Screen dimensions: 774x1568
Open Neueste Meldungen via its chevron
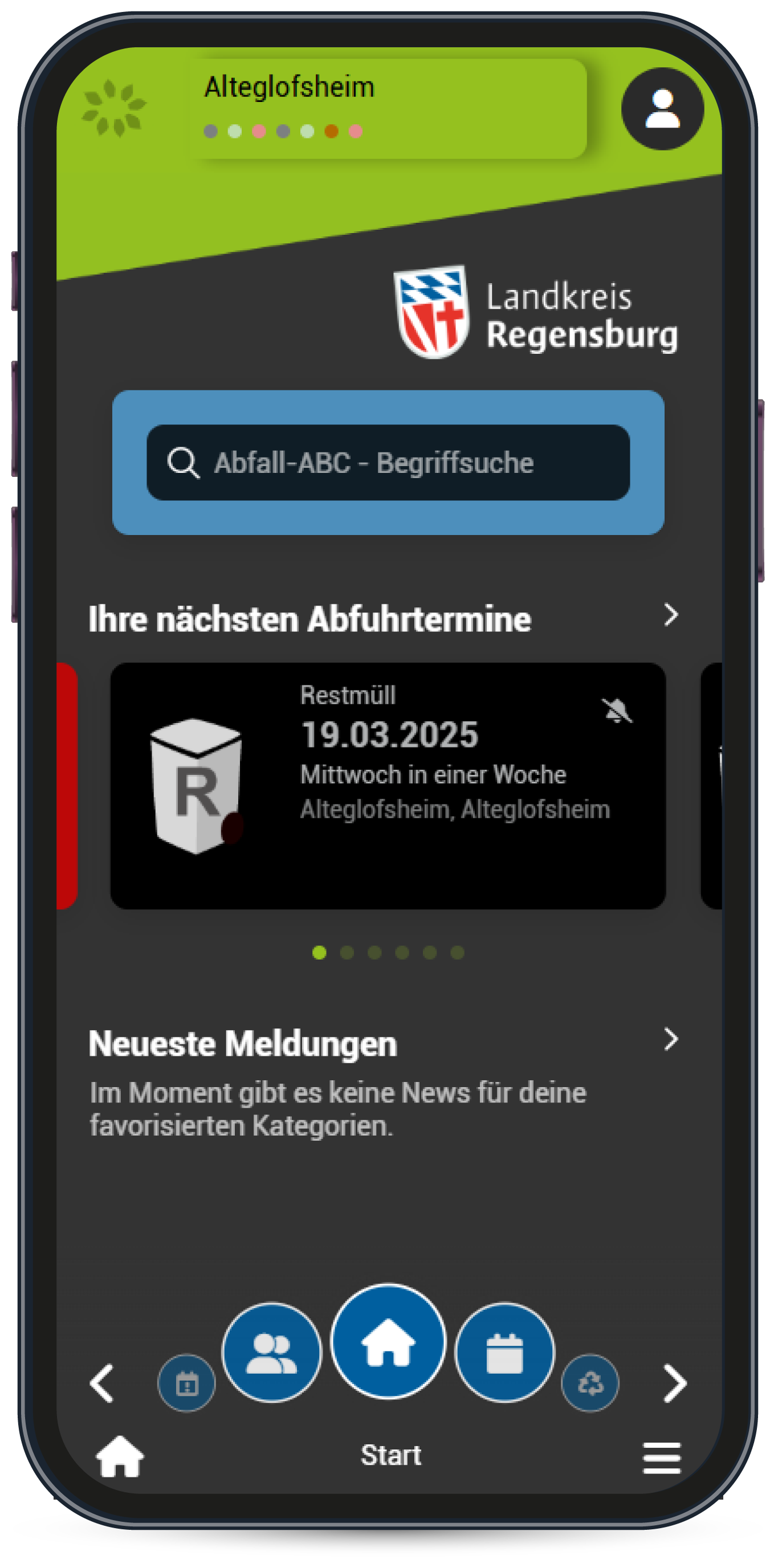670,1039
